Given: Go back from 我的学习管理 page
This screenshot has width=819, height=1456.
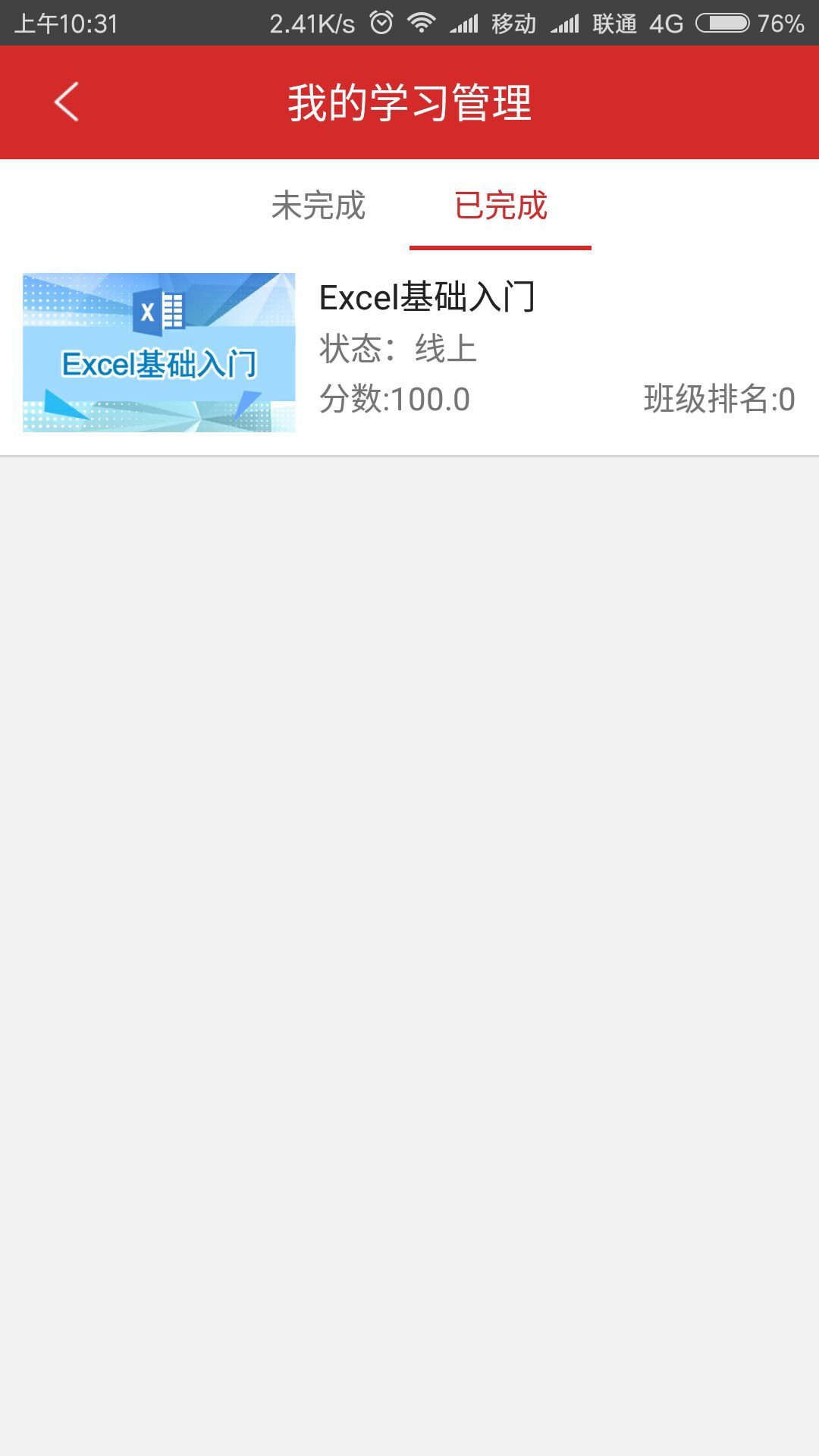Looking at the screenshot, I should pyautogui.click(x=67, y=102).
